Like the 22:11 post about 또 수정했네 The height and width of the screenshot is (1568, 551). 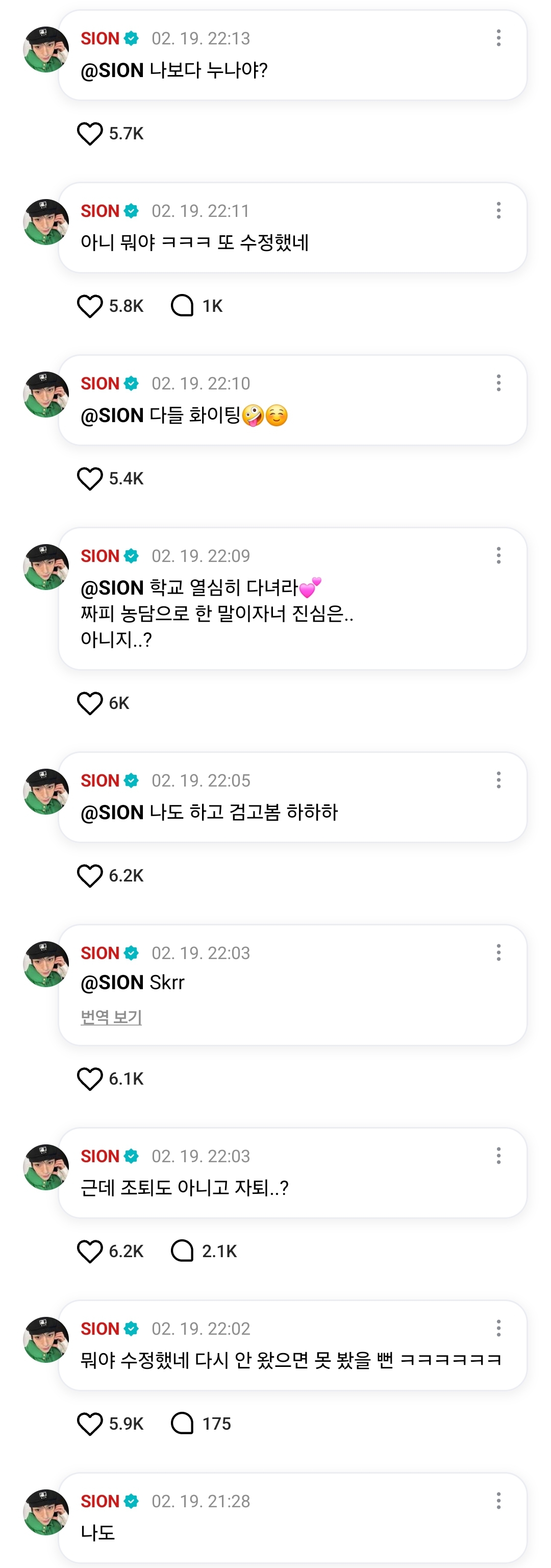tap(90, 306)
